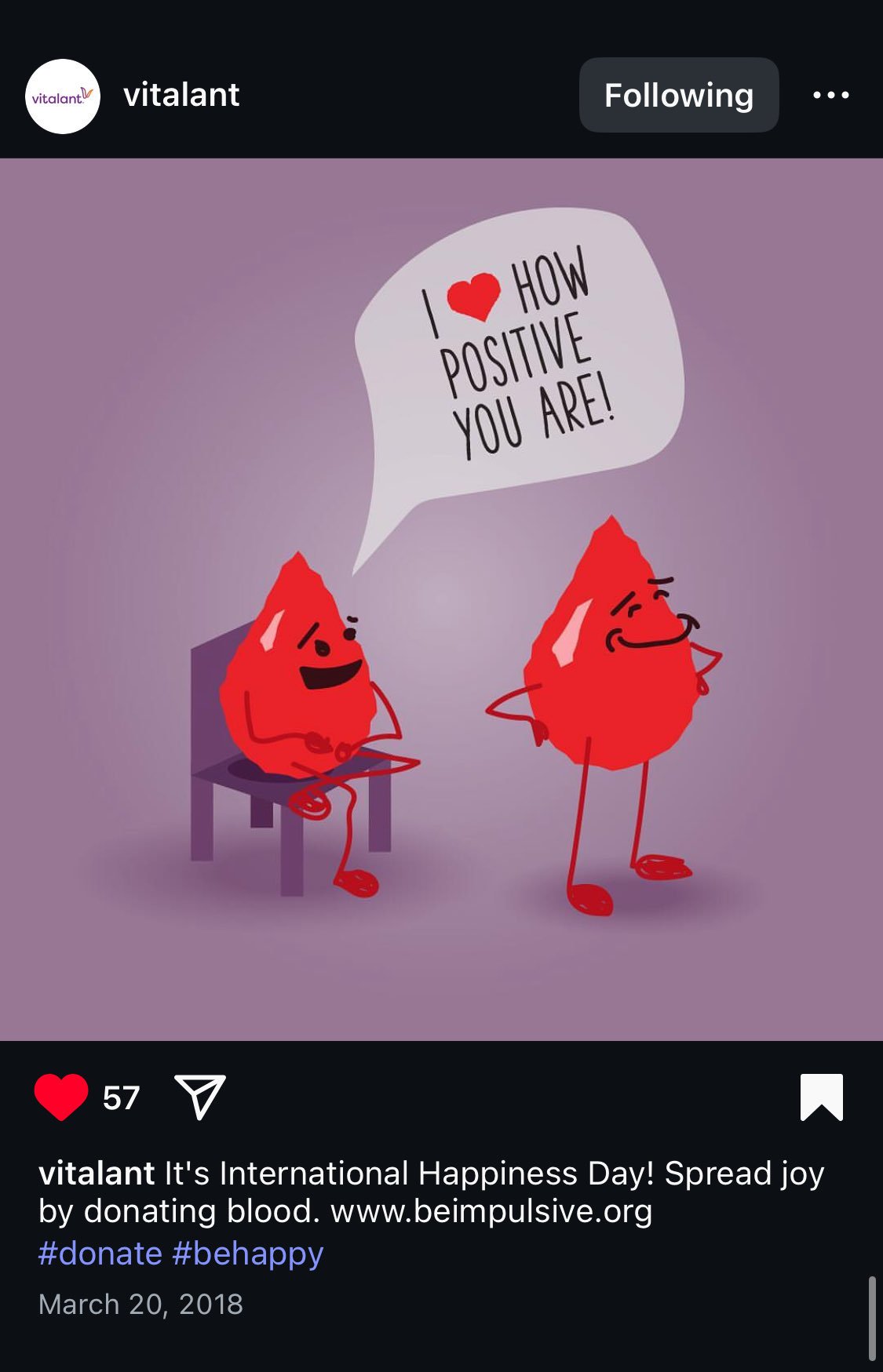Open the #behappy hashtag
Viewport: 883px width, 1372px height.
click(x=247, y=1253)
